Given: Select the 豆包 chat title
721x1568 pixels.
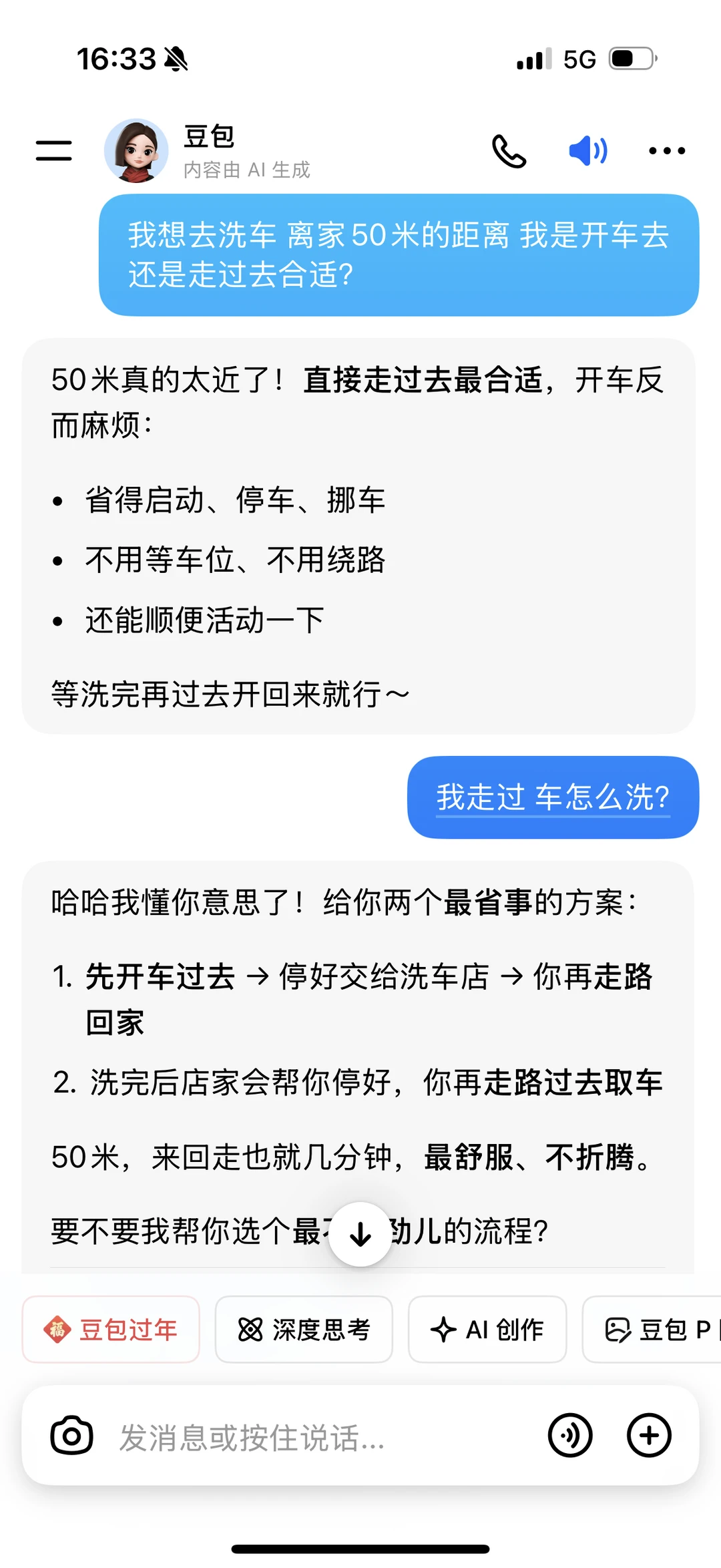Looking at the screenshot, I should click(209, 137).
